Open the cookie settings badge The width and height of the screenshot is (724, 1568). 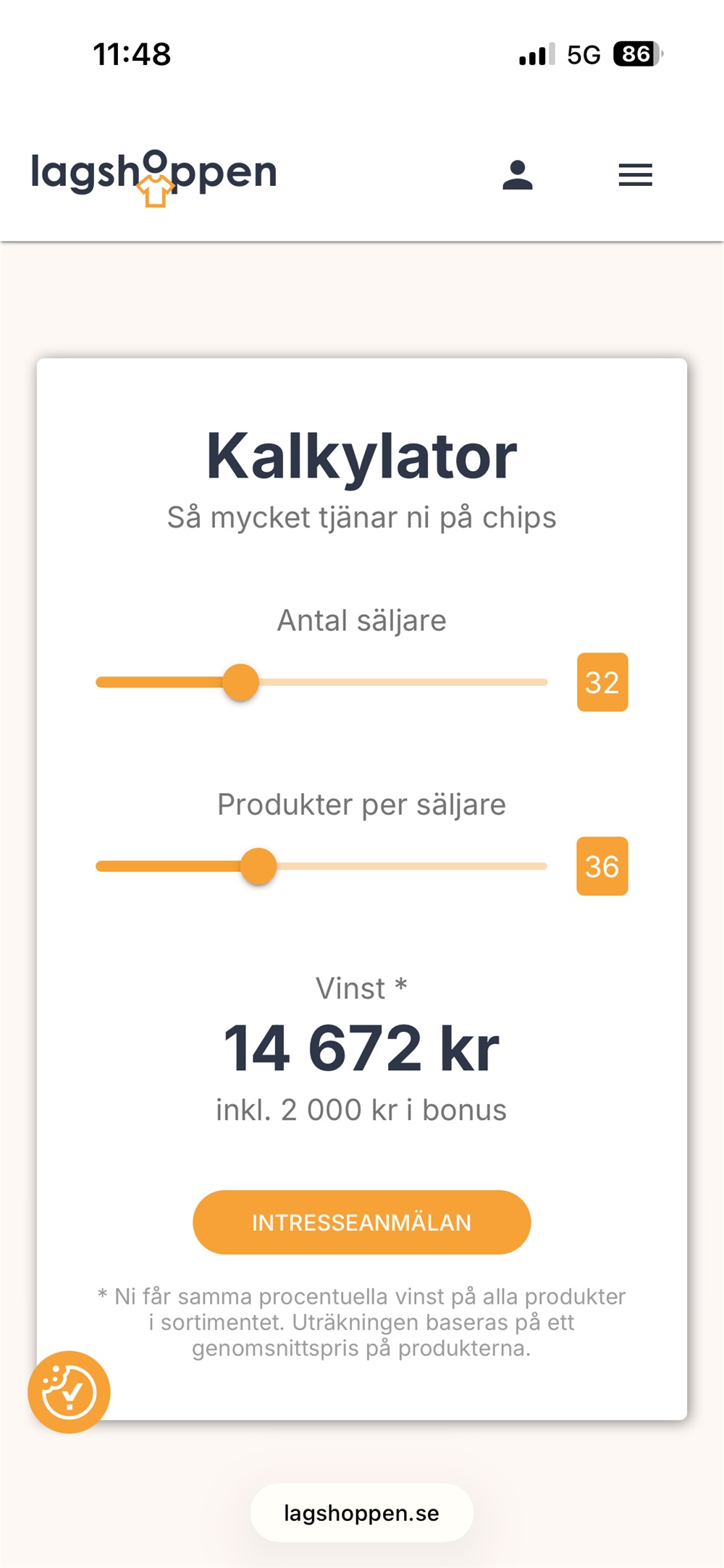69,1391
